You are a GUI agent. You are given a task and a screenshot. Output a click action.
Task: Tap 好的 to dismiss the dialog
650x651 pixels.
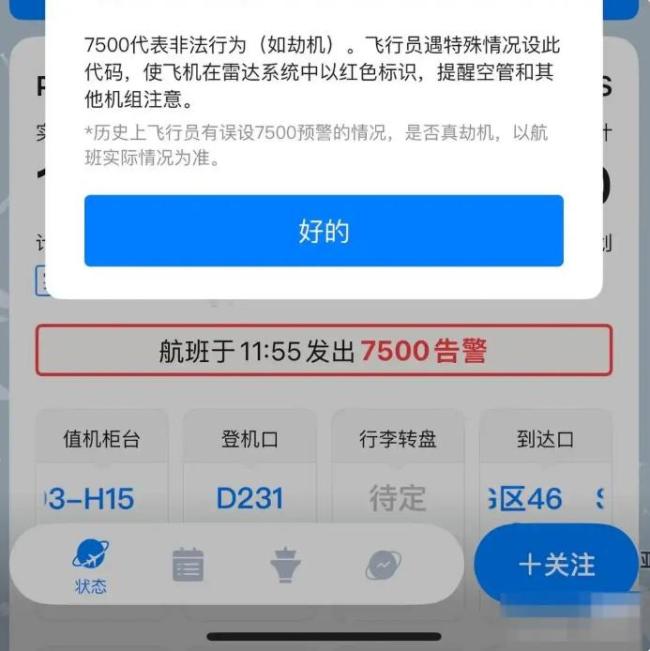pos(323,231)
